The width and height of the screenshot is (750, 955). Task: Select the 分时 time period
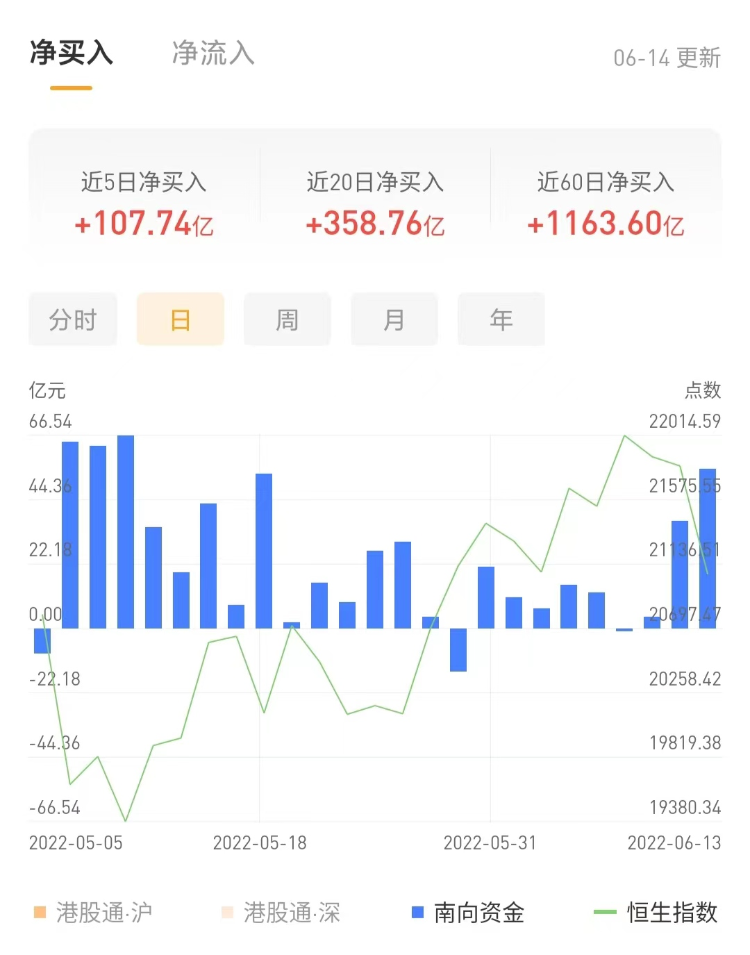click(73, 320)
